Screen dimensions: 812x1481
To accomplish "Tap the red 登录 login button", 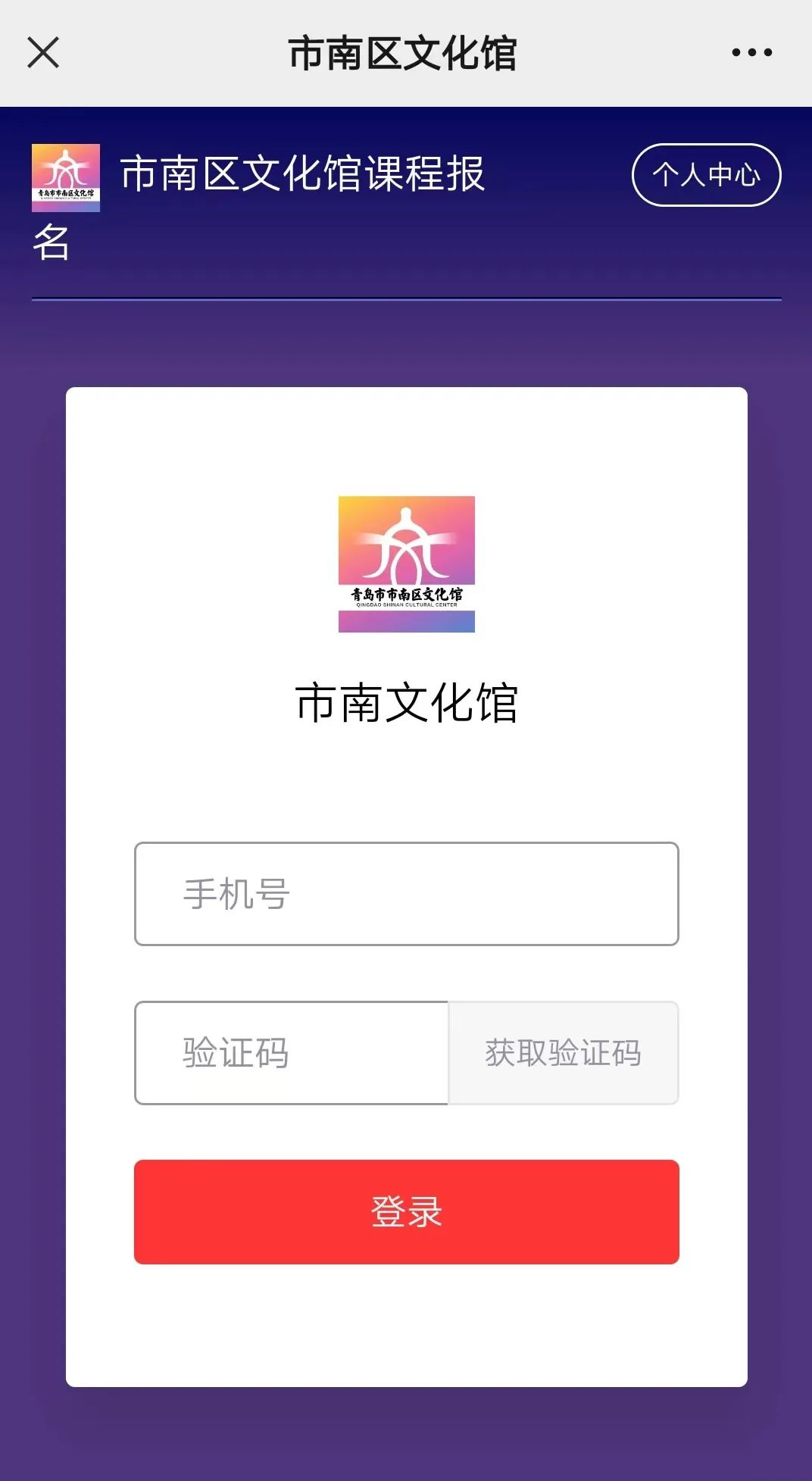I will pos(407,1212).
